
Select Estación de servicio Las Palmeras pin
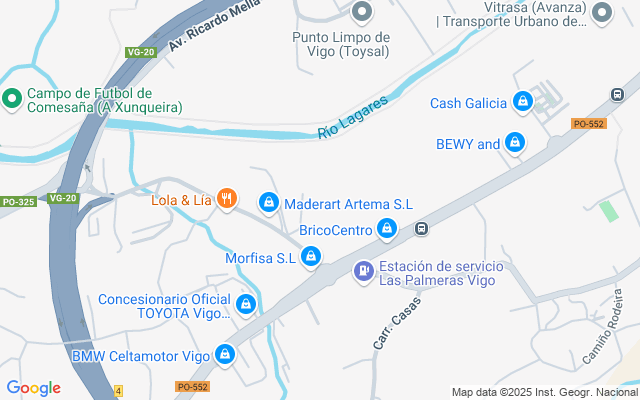(x=363, y=271)
